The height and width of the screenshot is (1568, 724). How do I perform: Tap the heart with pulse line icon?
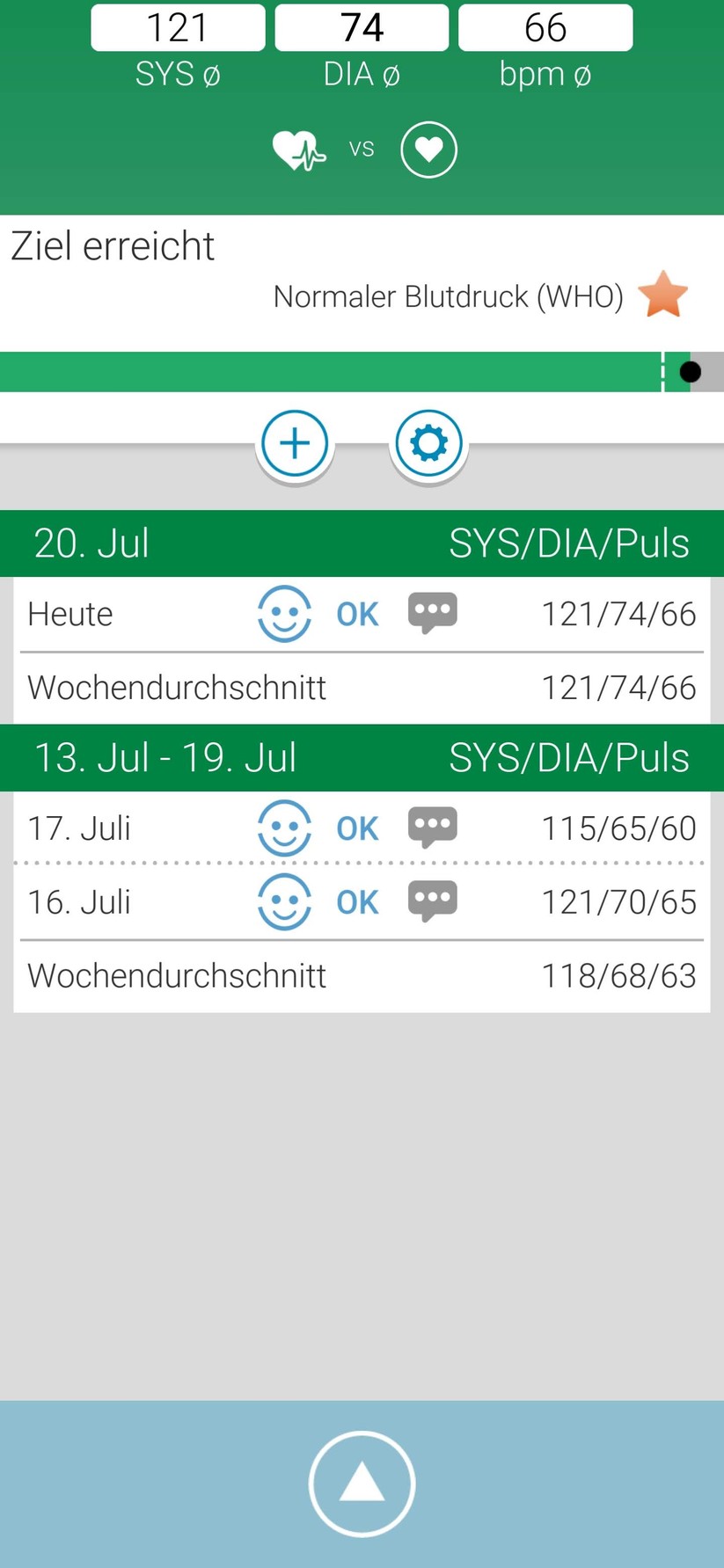pyautogui.click(x=299, y=150)
